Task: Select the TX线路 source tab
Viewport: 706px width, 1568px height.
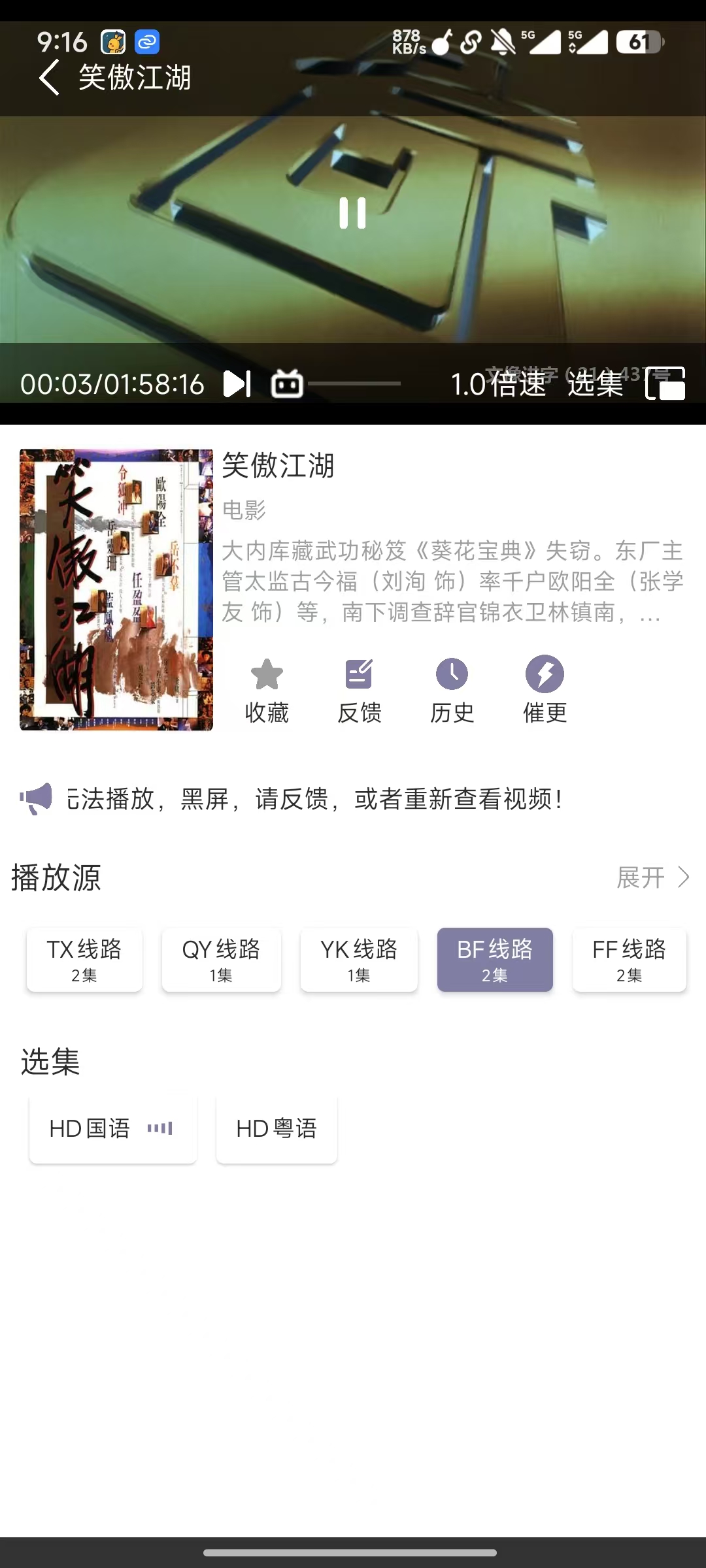Action: [x=84, y=960]
